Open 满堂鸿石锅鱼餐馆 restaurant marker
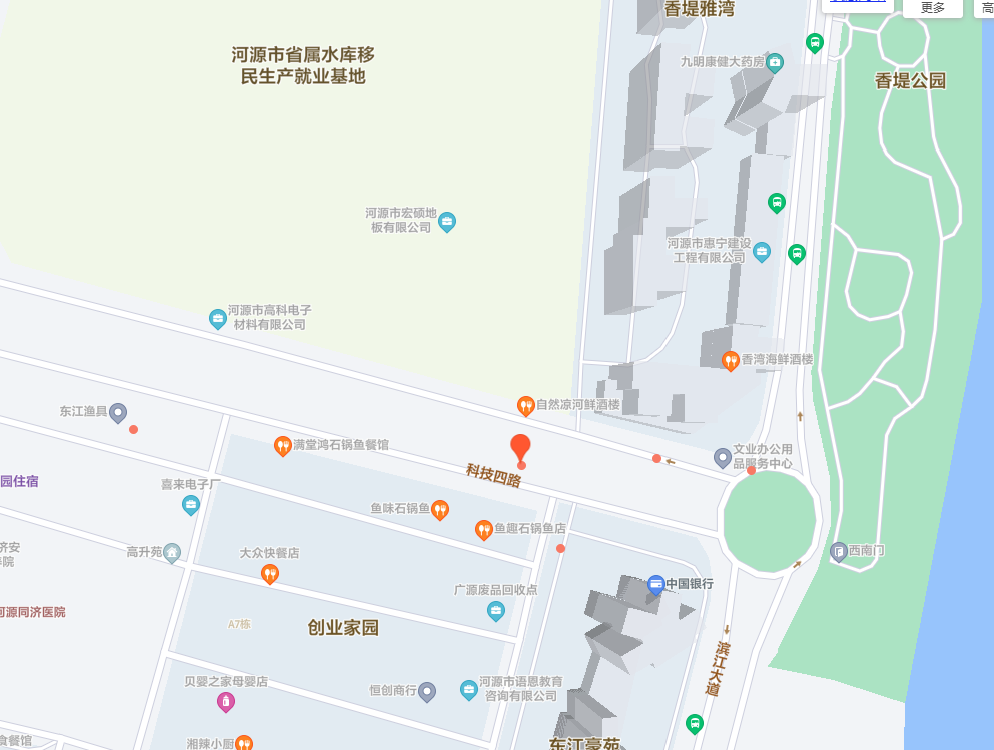 (283, 445)
